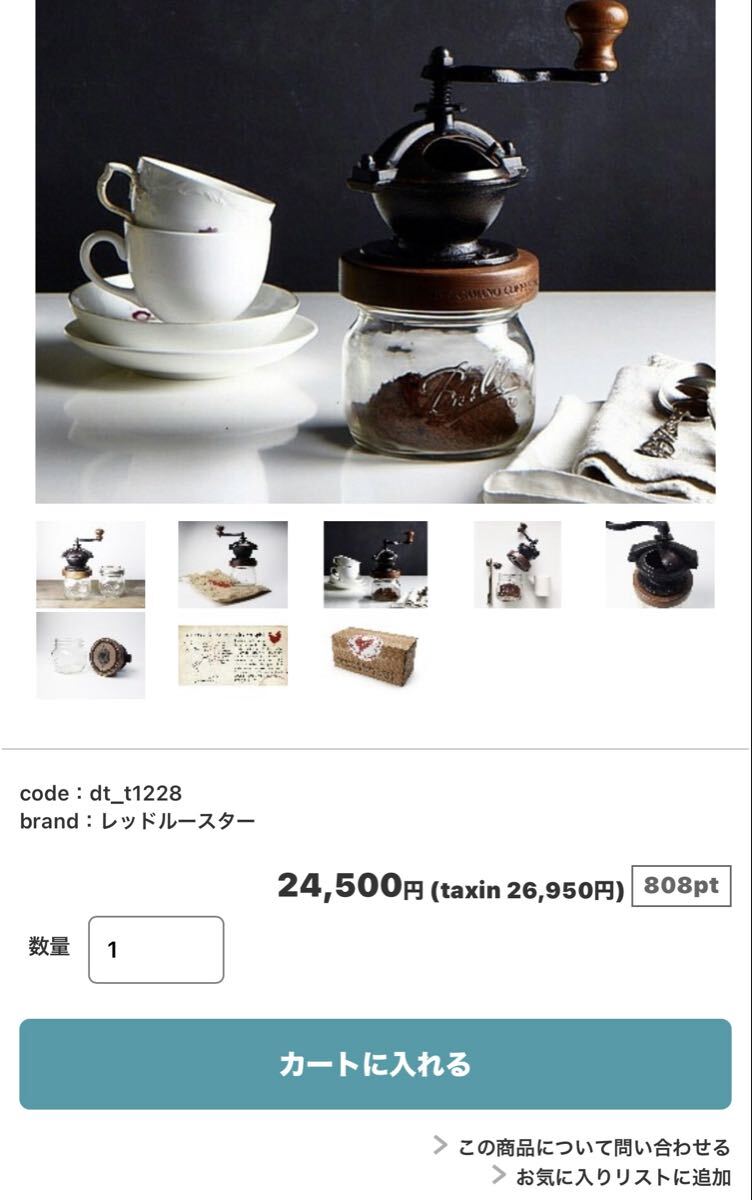View the packaging box thumbnail
The image size is (752, 1200).
[x=375, y=655]
